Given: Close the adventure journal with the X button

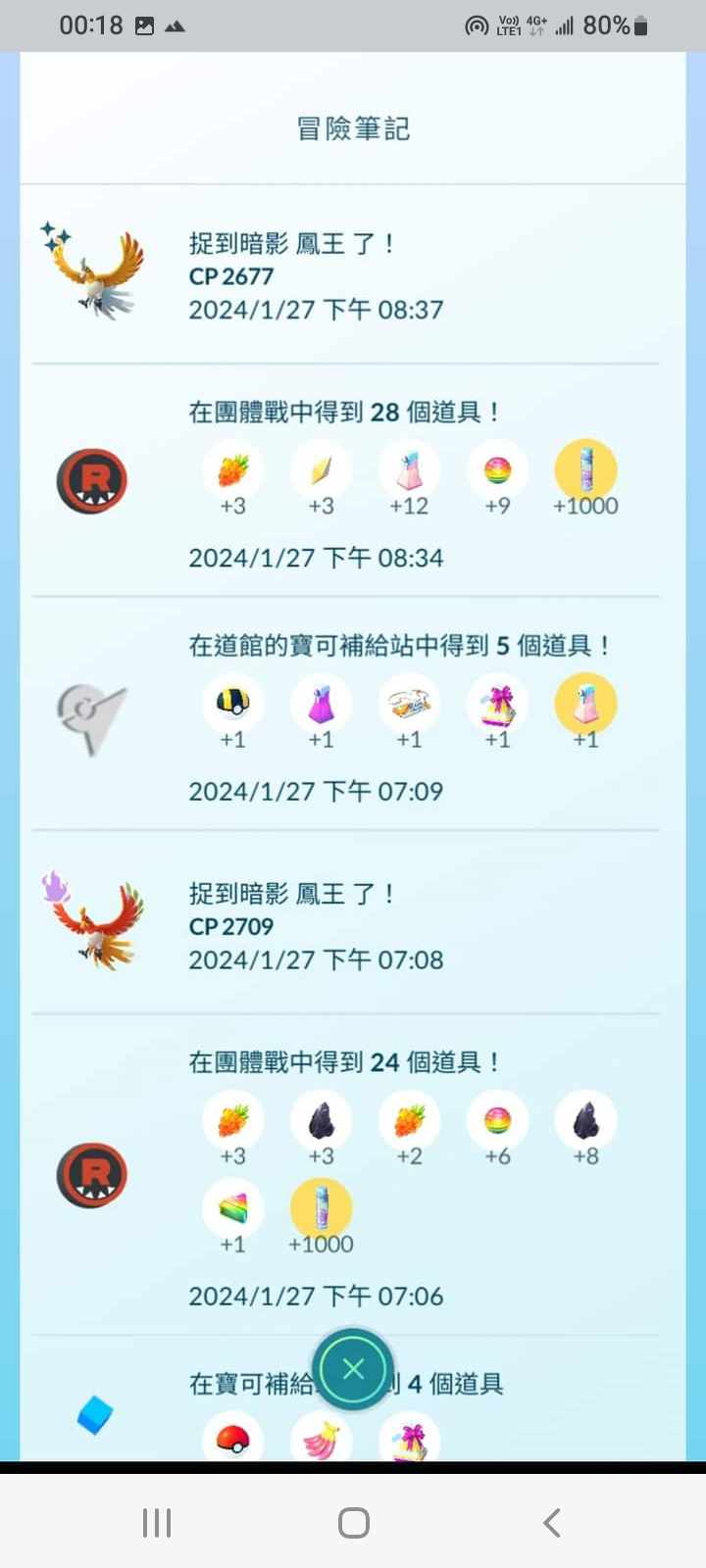Looking at the screenshot, I should click(x=353, y=1369).
